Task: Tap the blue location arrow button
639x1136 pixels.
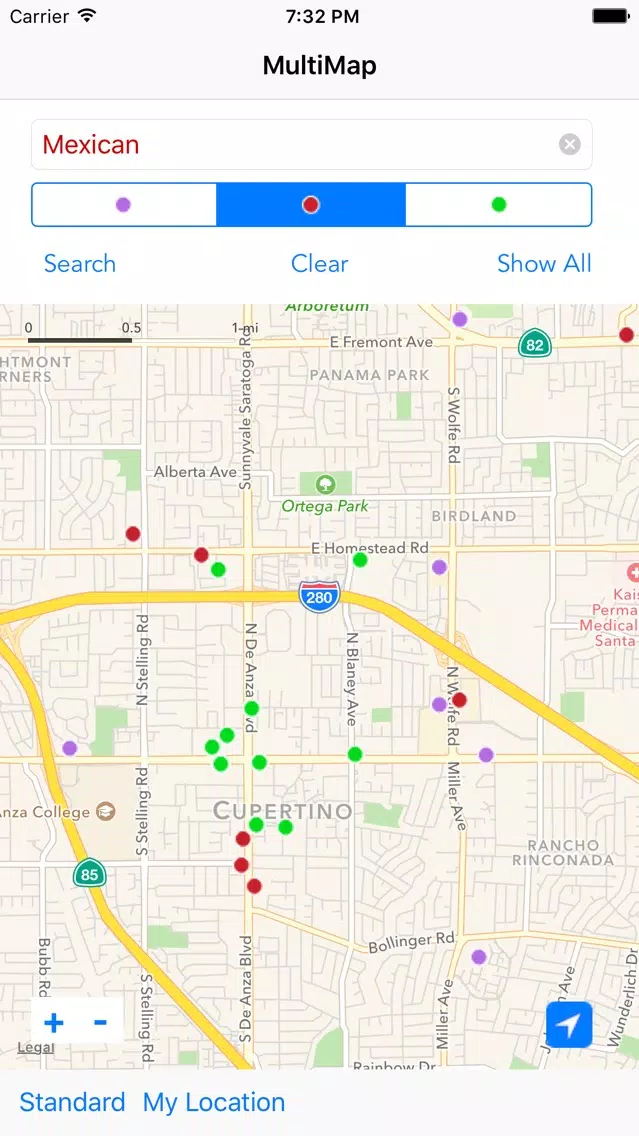Action: coord(569,1024)
